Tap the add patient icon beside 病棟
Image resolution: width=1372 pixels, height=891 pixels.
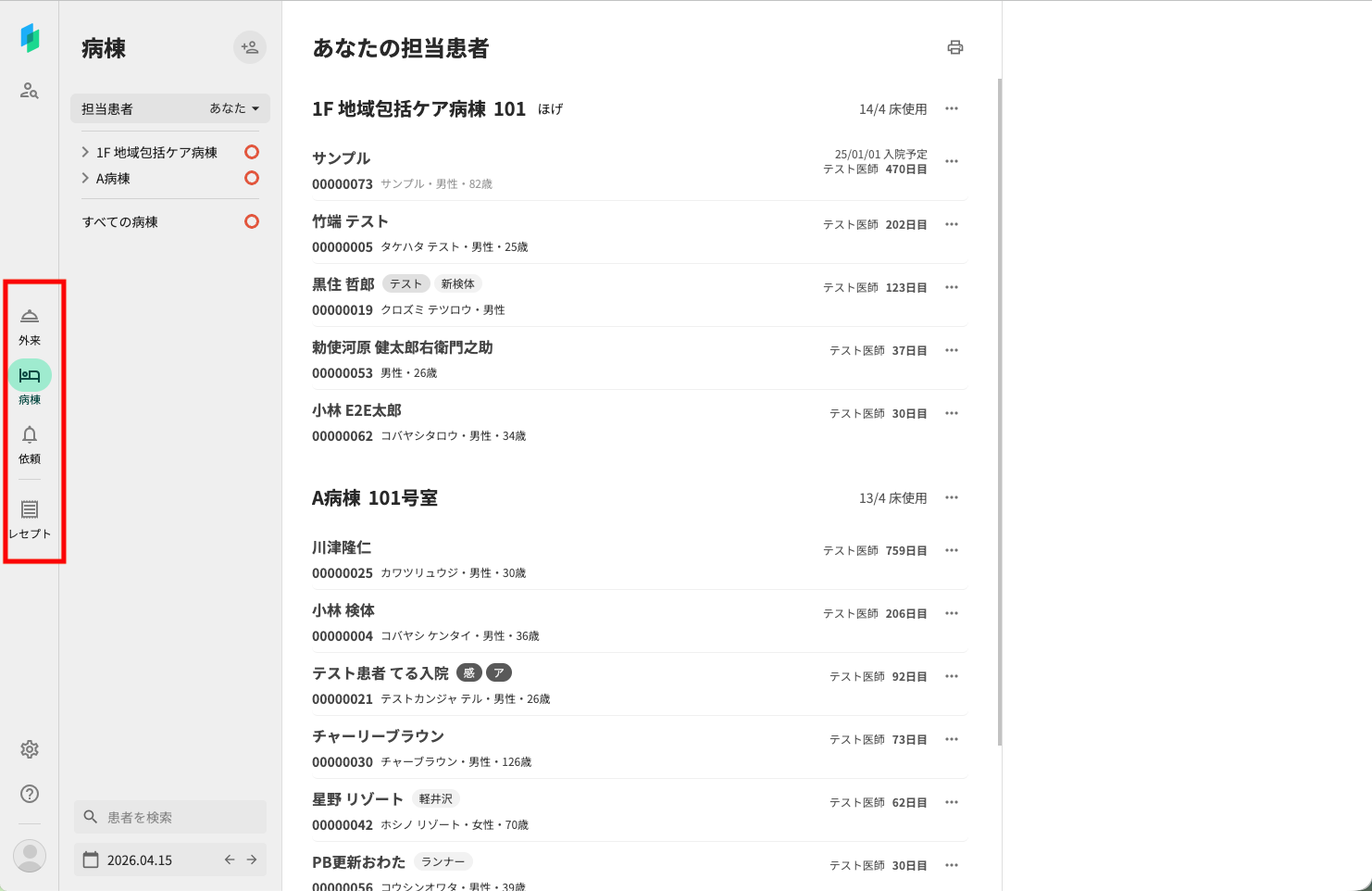tap(250, 47)
